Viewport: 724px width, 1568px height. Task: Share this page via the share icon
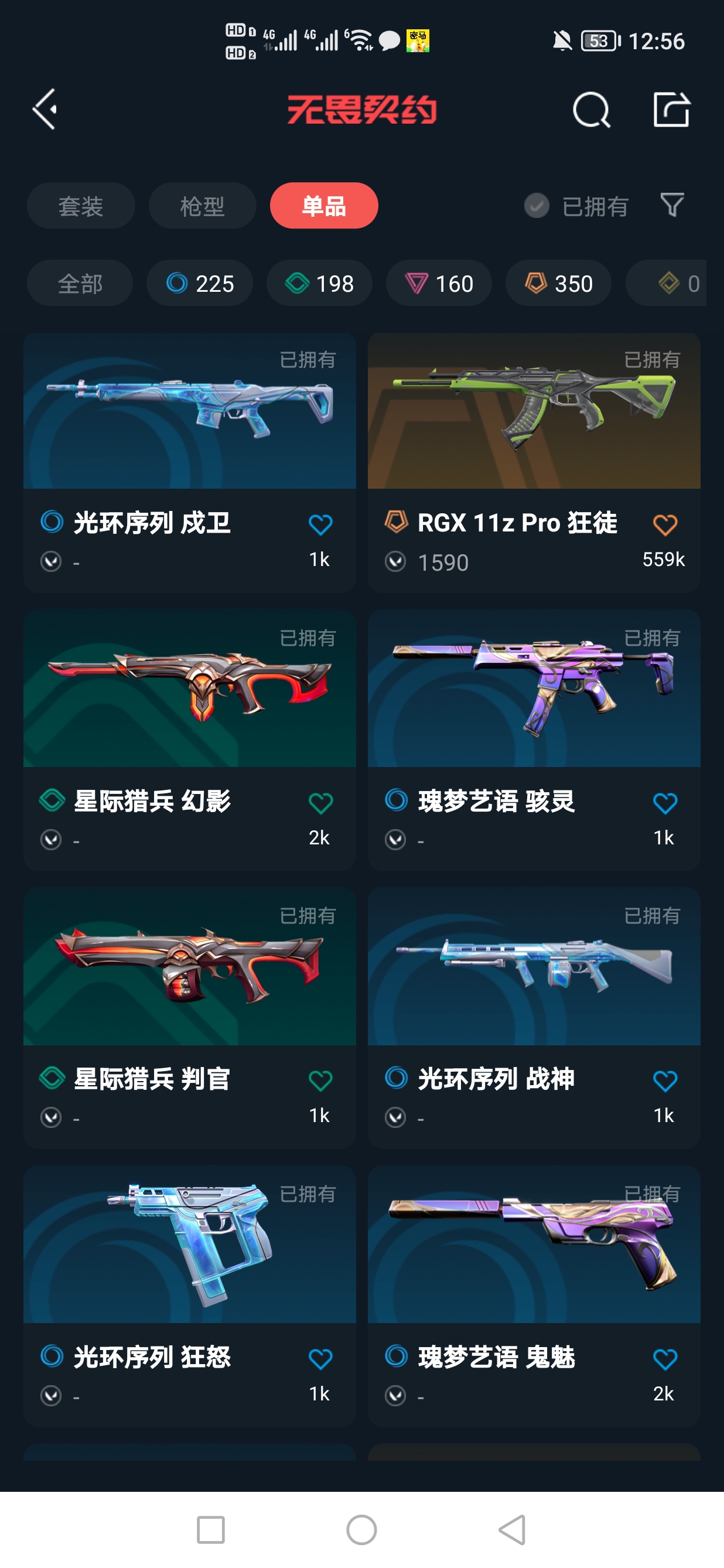(x=671, y=110)
